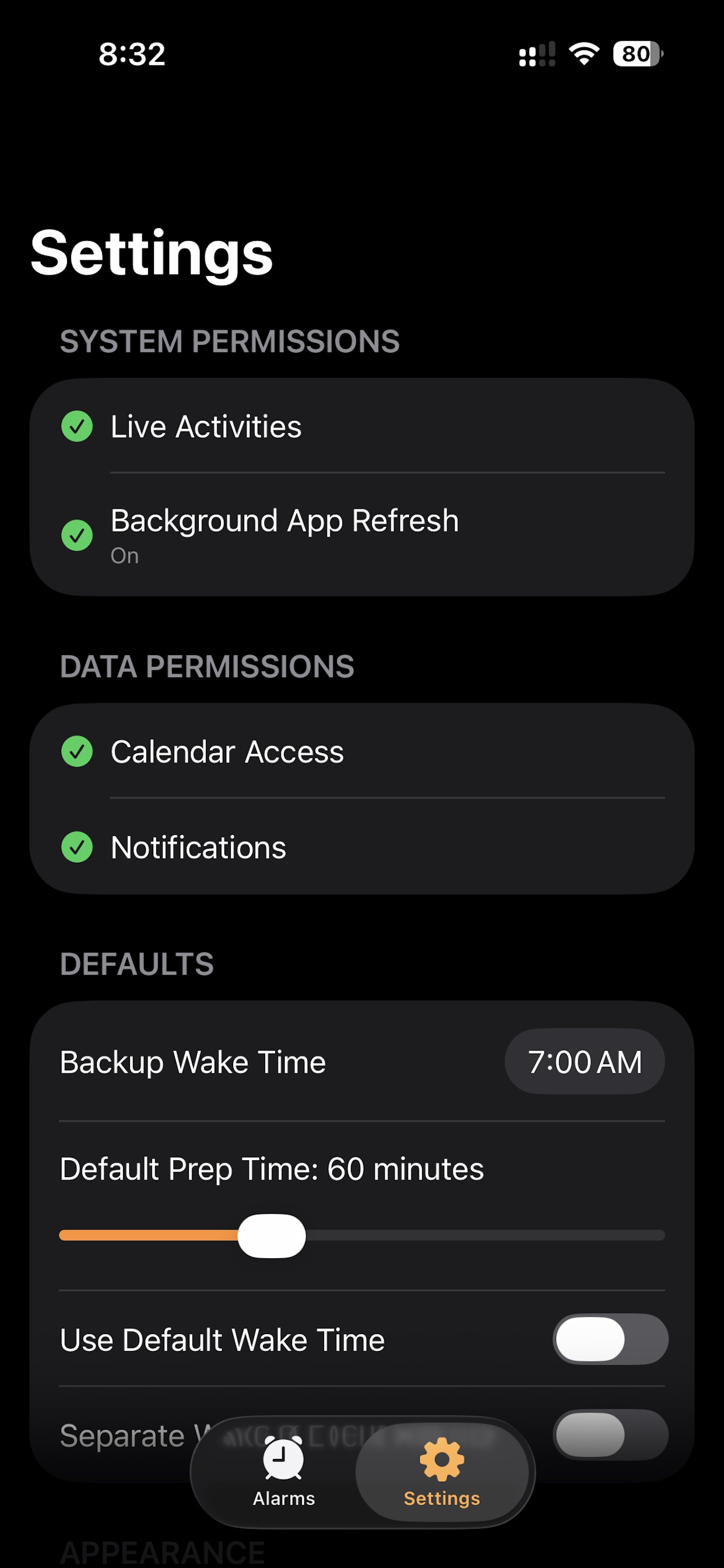Tap the orange gear icon in the tab bar
This screenshot has height=1568, width=724.
coord(441,1461)
